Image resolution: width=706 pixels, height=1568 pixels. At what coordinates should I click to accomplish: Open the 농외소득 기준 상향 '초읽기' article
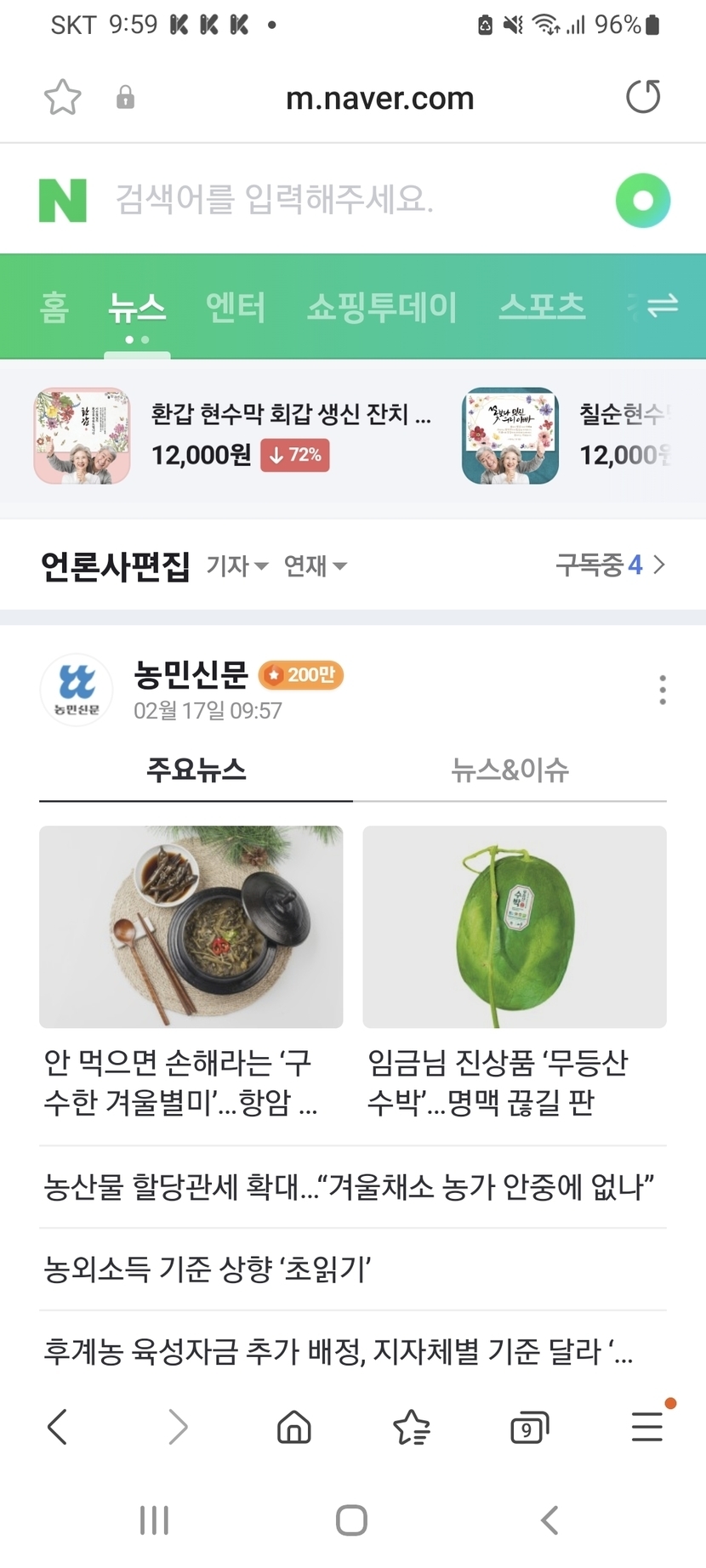coord(208,1270)
